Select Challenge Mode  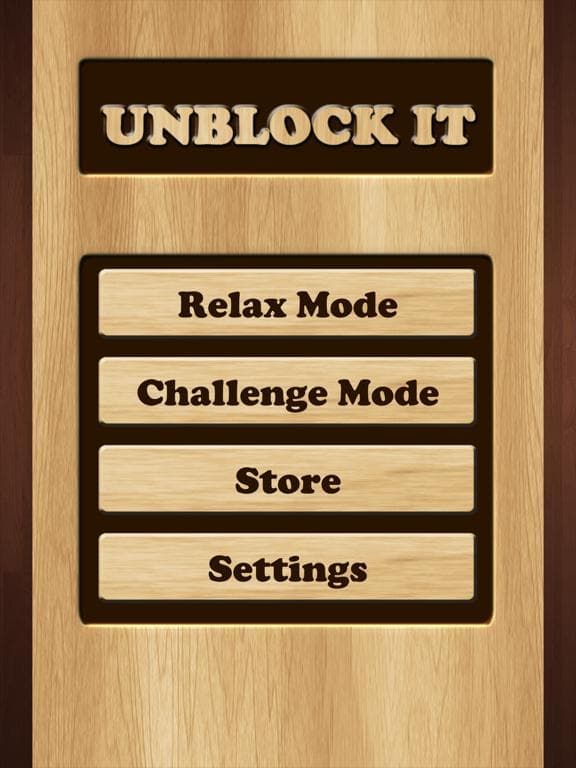pos(287,390)
